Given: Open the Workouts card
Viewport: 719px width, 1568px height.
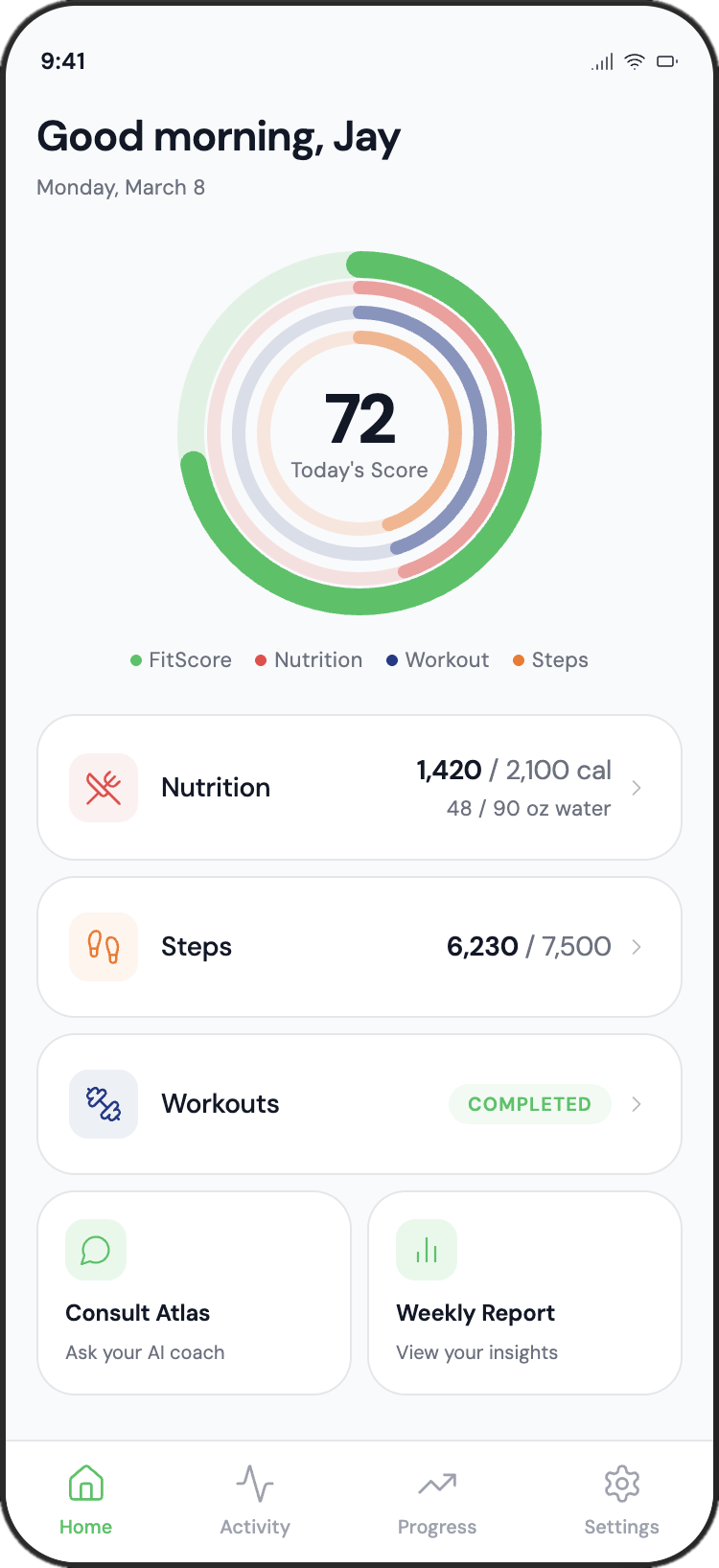Looking at the screenshot, I should tap(359, 1104).
